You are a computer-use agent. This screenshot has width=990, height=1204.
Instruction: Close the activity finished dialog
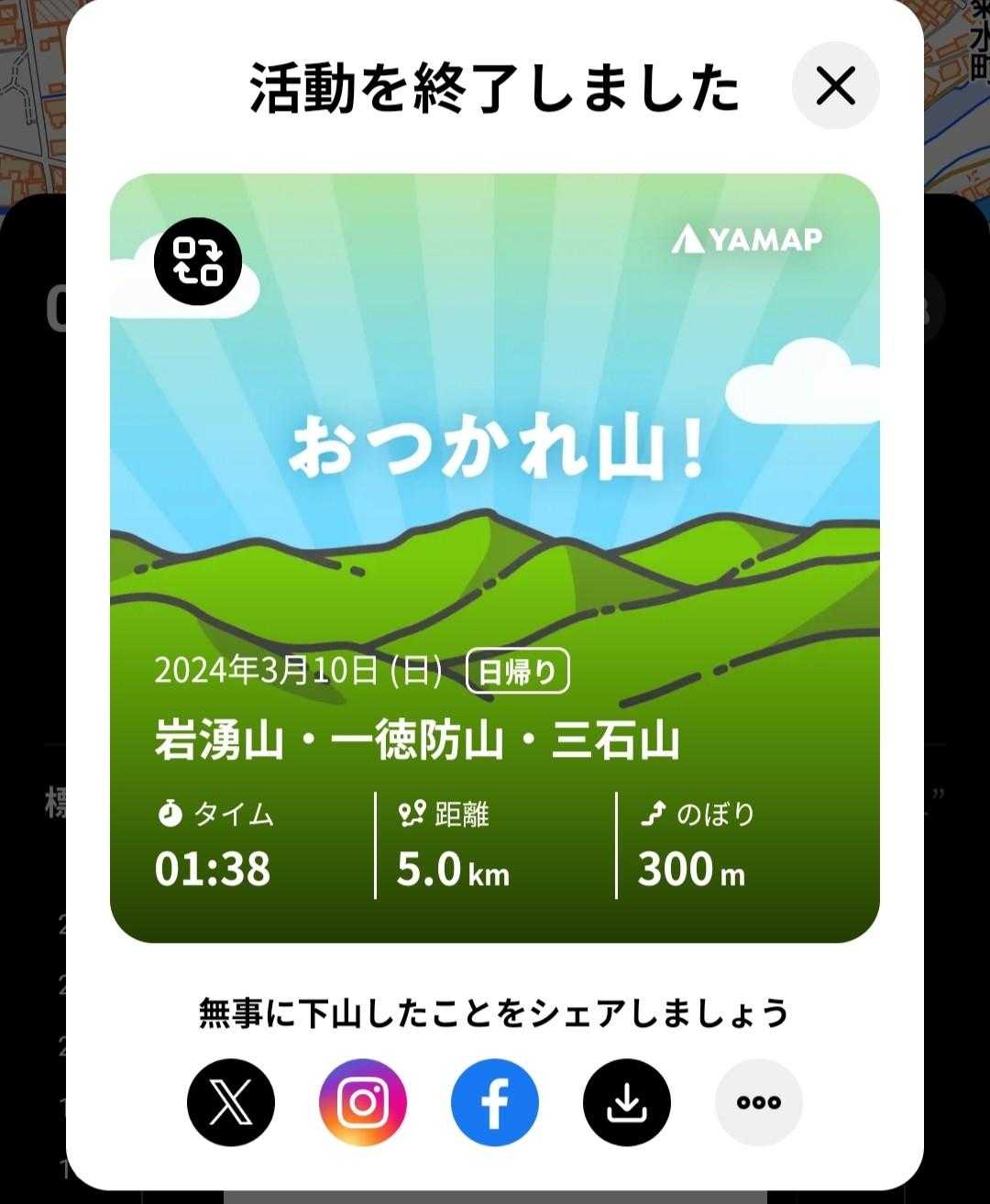[835, 86]
